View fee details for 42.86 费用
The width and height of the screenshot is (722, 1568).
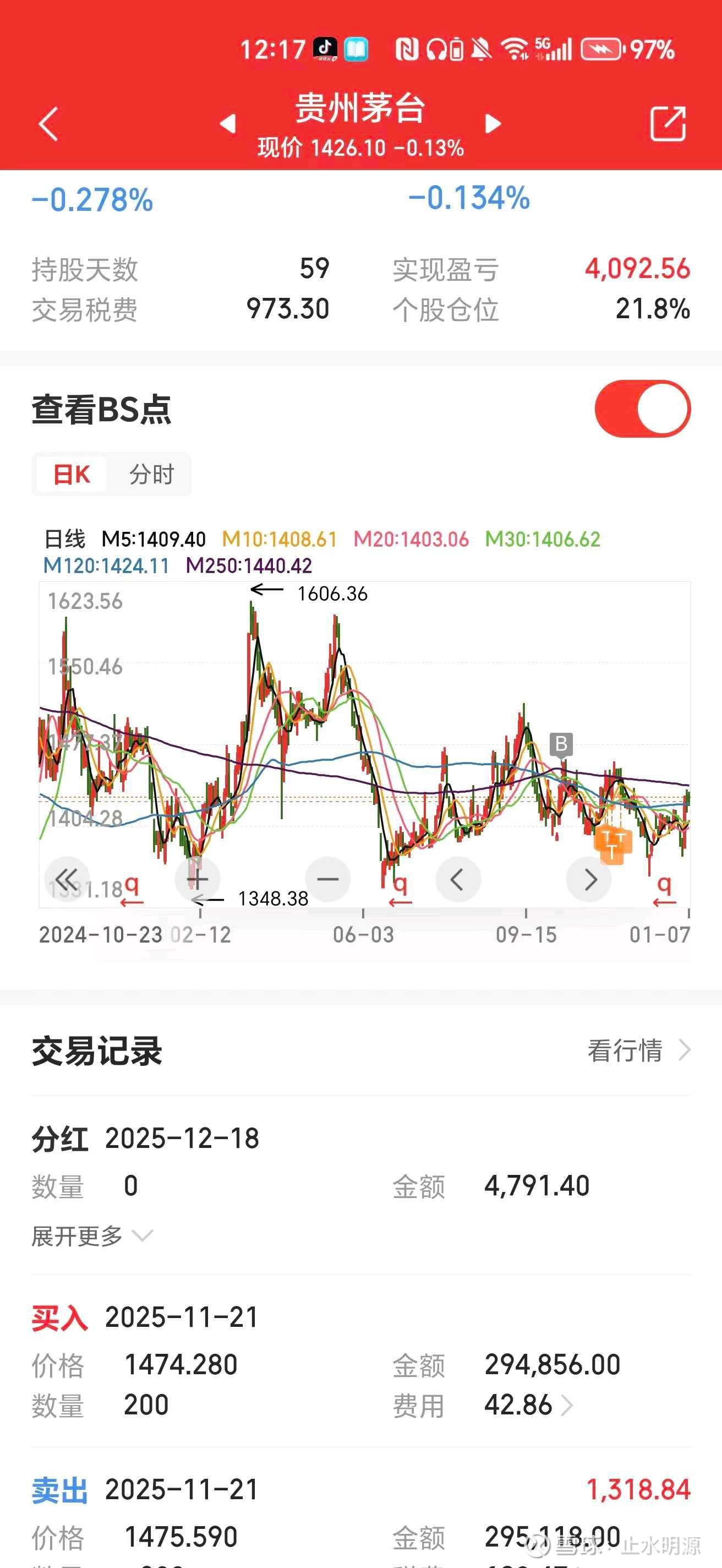tap(528, 1406)
